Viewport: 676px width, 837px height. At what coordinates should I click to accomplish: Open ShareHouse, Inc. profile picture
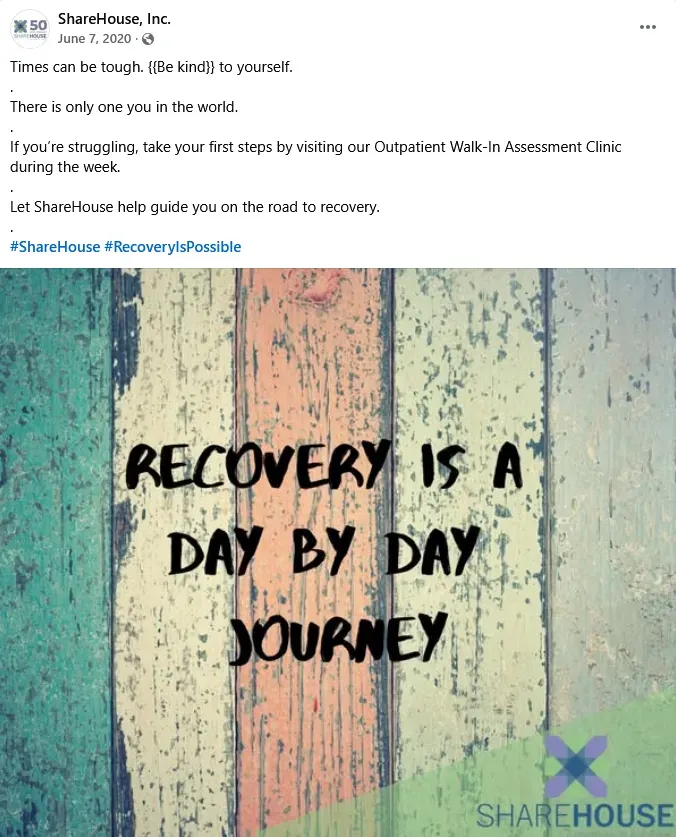(30, 29)
